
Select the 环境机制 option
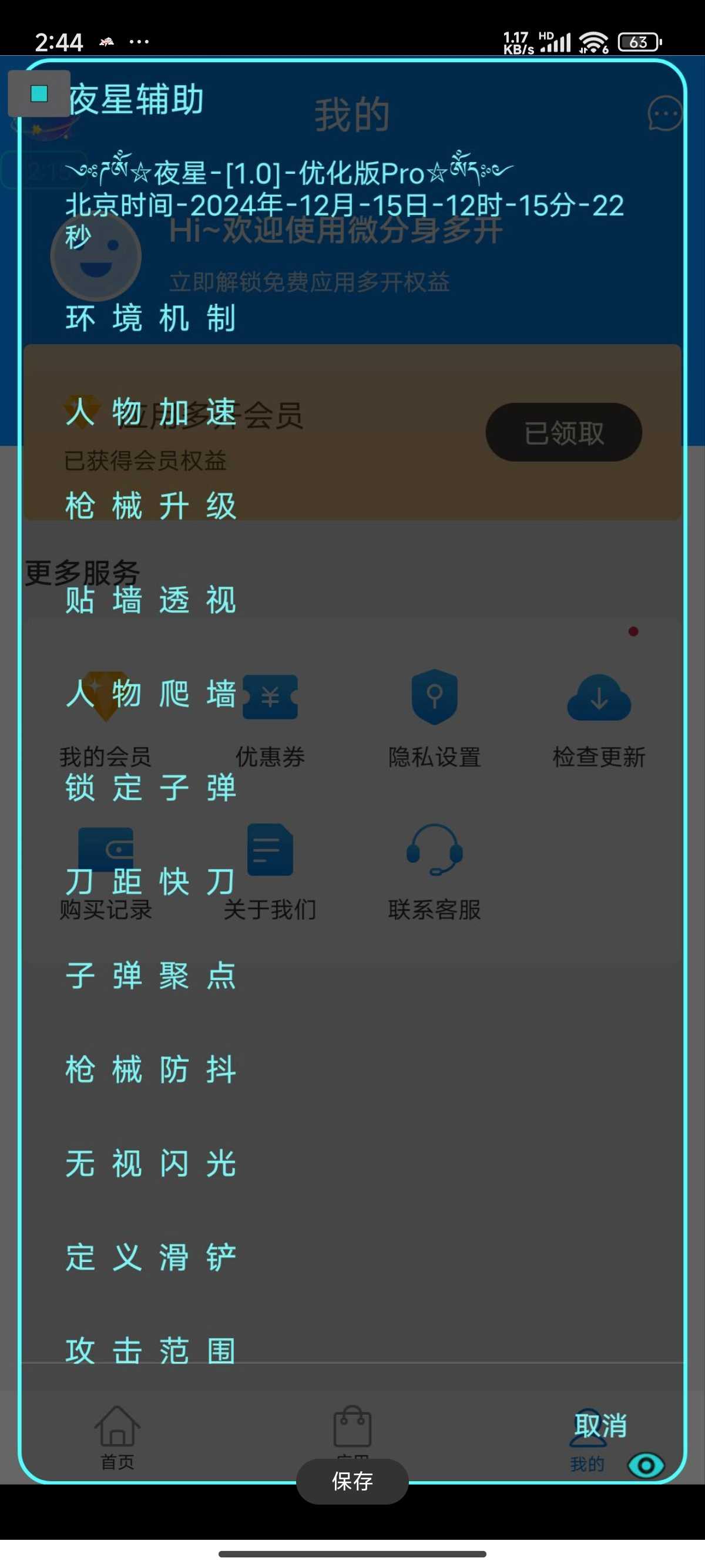pyautogui.click(x=150, y=318)
